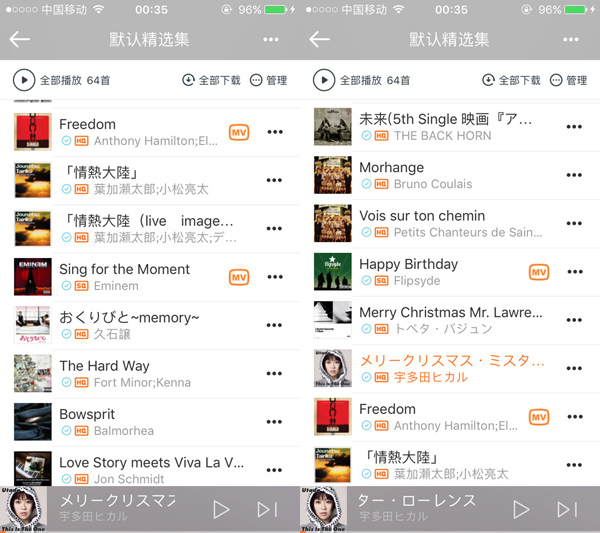Open the MV for Sing for the Moment
The width and height of the screenshot is (600, 533).
(239, 277)
